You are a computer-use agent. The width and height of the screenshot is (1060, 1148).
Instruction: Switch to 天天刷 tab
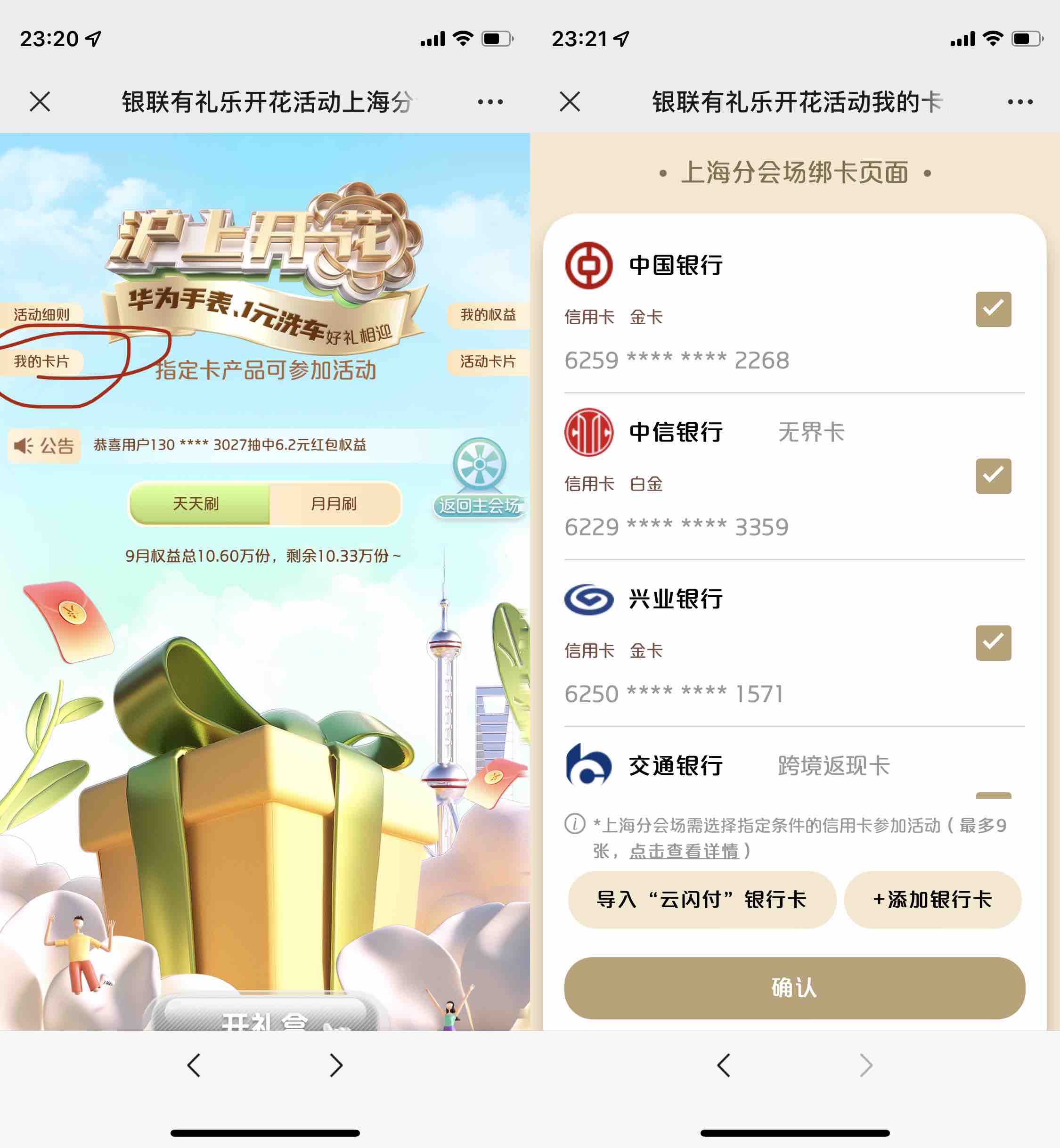pos(197,504)
